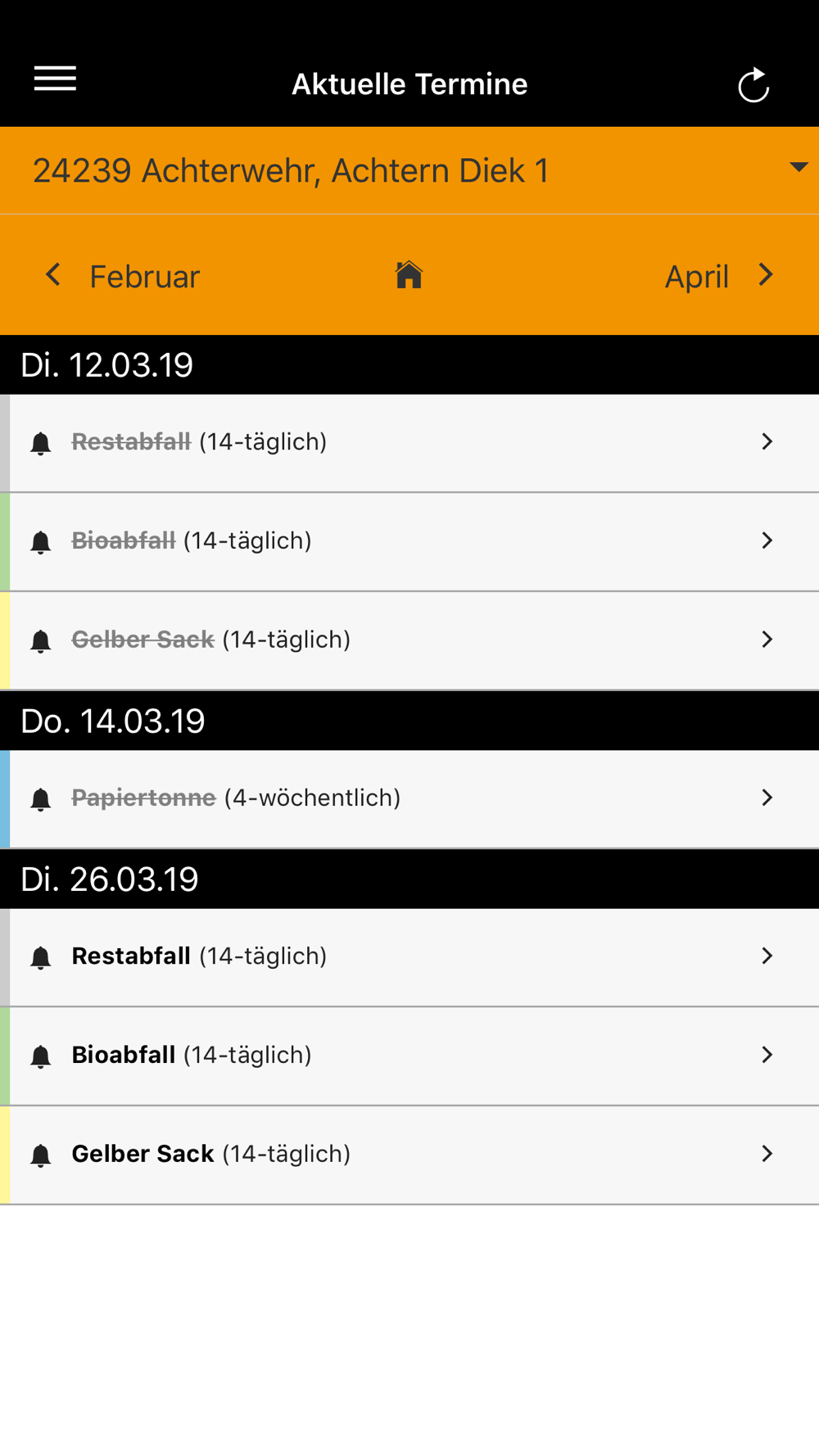Image resolution: width=819 pixels, height=1456 pixels.
Task: Go back to Februar
Action: [x=121, y=276]
